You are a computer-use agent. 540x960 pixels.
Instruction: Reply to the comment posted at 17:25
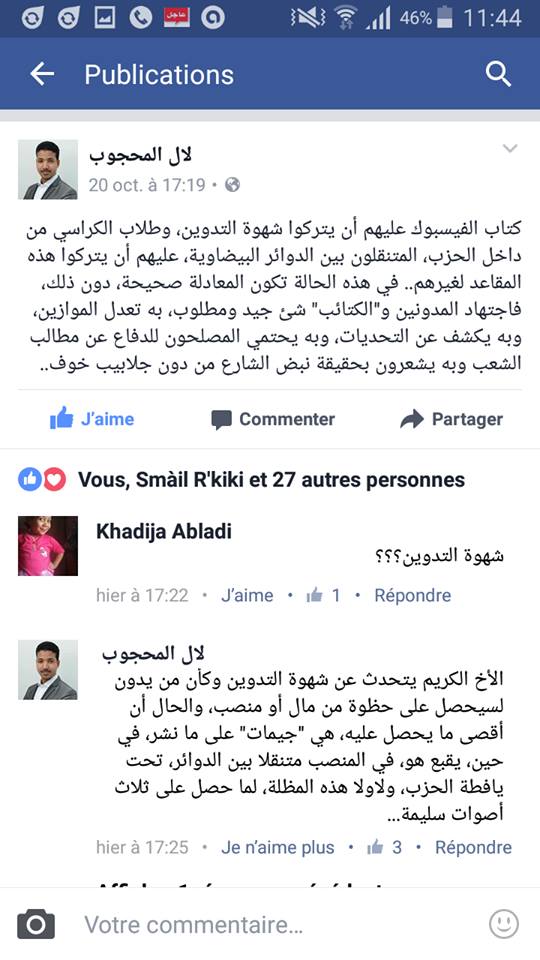[473, 847]
